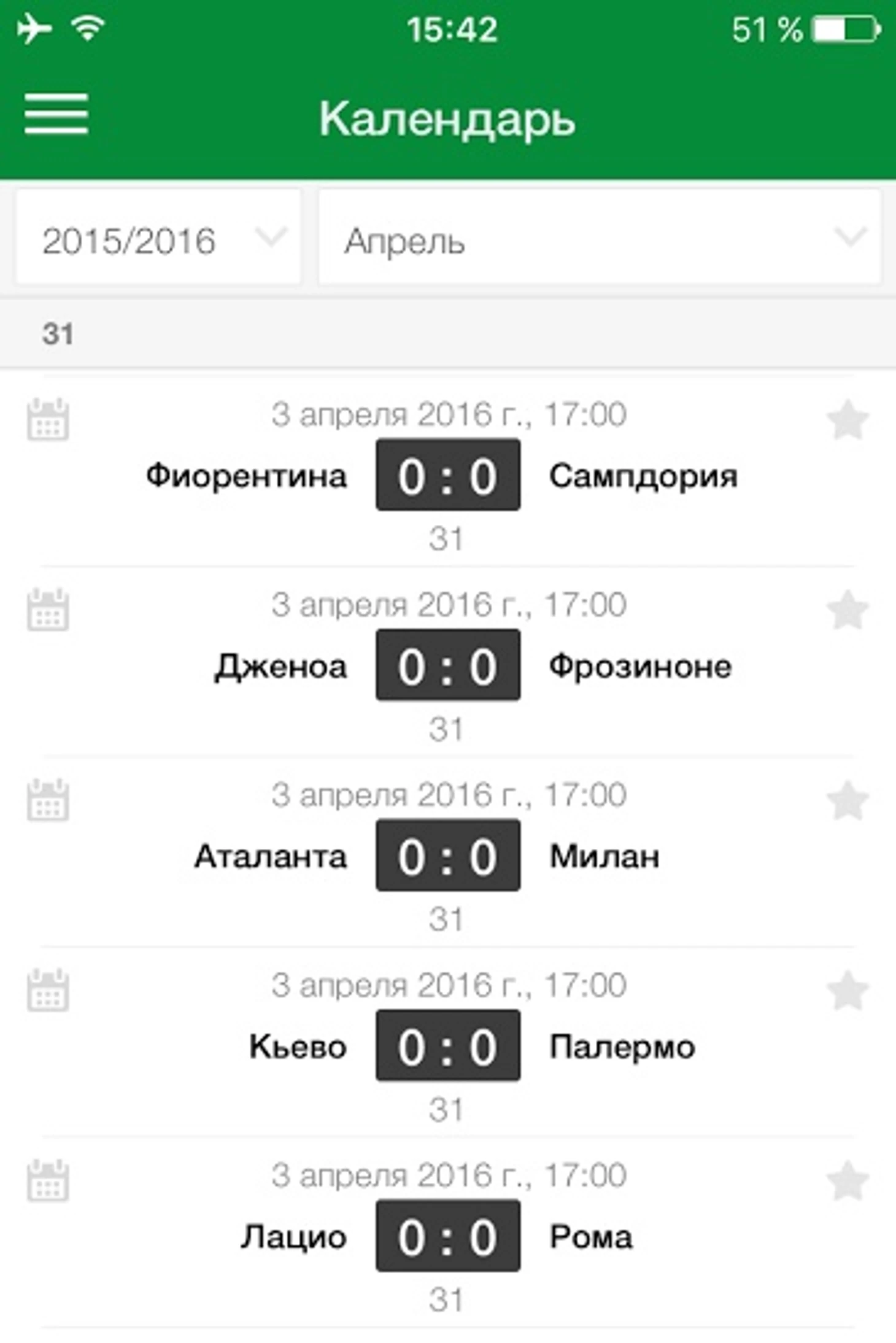Screen dimensions: 896x1343
Task: Schedule Лацио vs Рома in calendar
Action: [48, 1182]
